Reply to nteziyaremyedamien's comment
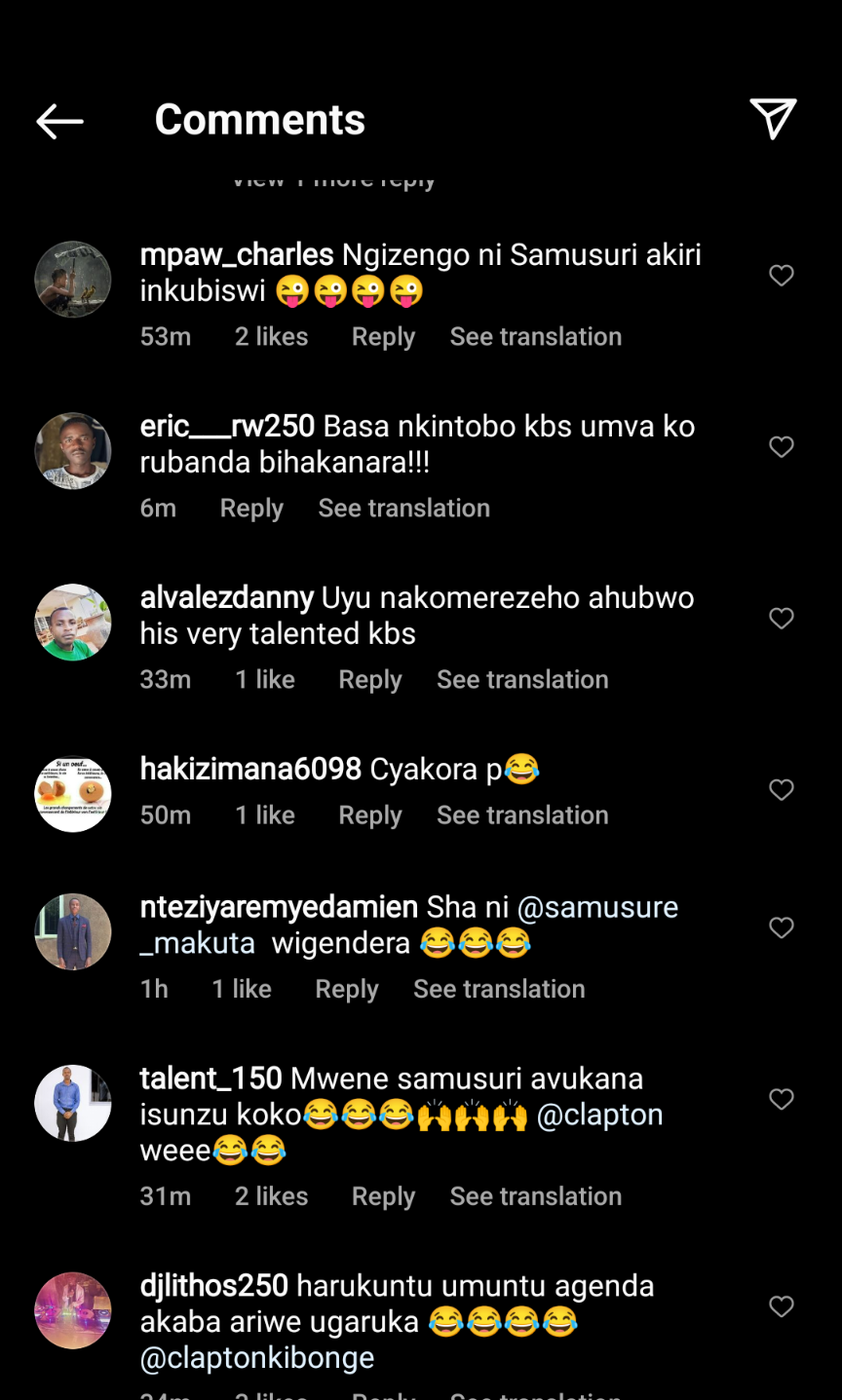This screenshot has height=1400, width=842. point(346,990)
